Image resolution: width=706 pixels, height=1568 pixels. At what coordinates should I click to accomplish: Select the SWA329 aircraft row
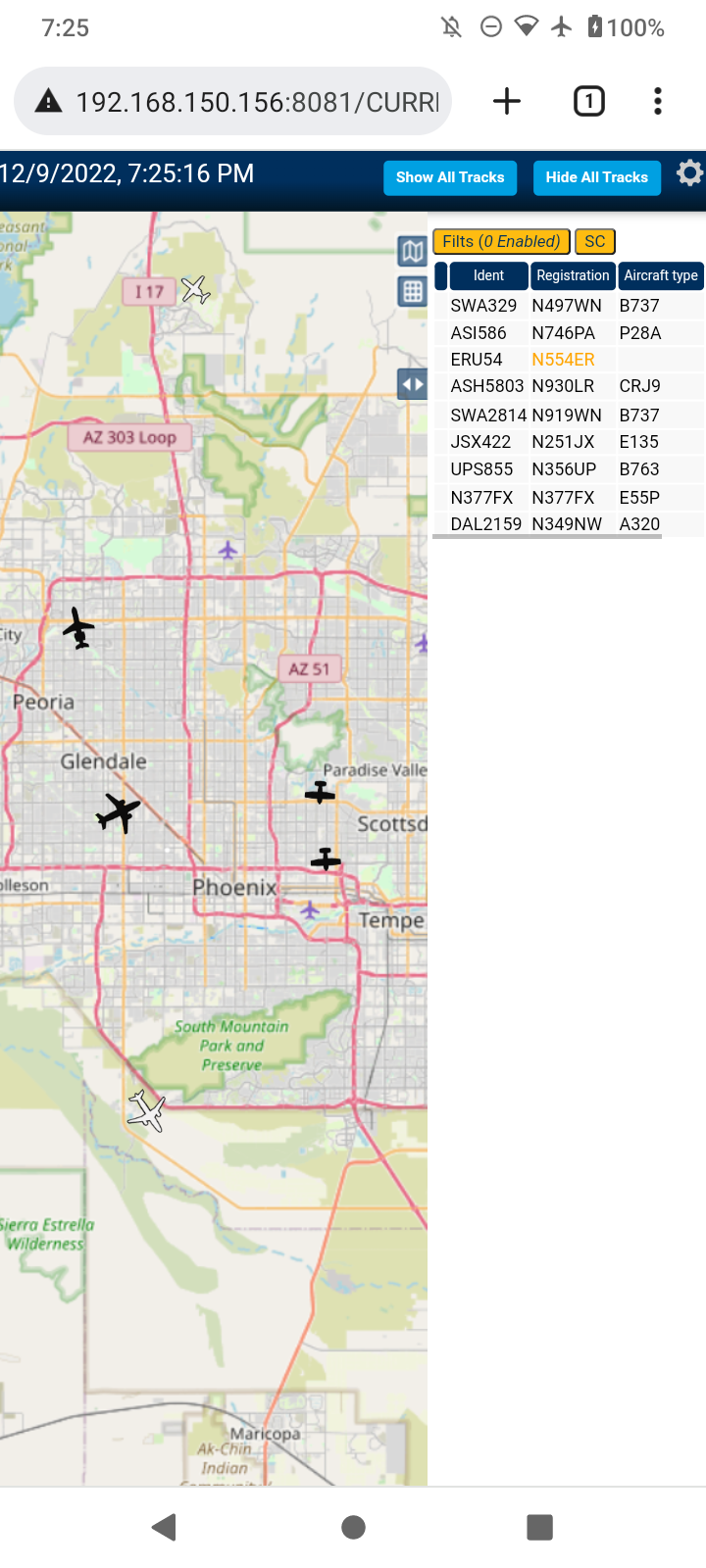pos(569,306)
